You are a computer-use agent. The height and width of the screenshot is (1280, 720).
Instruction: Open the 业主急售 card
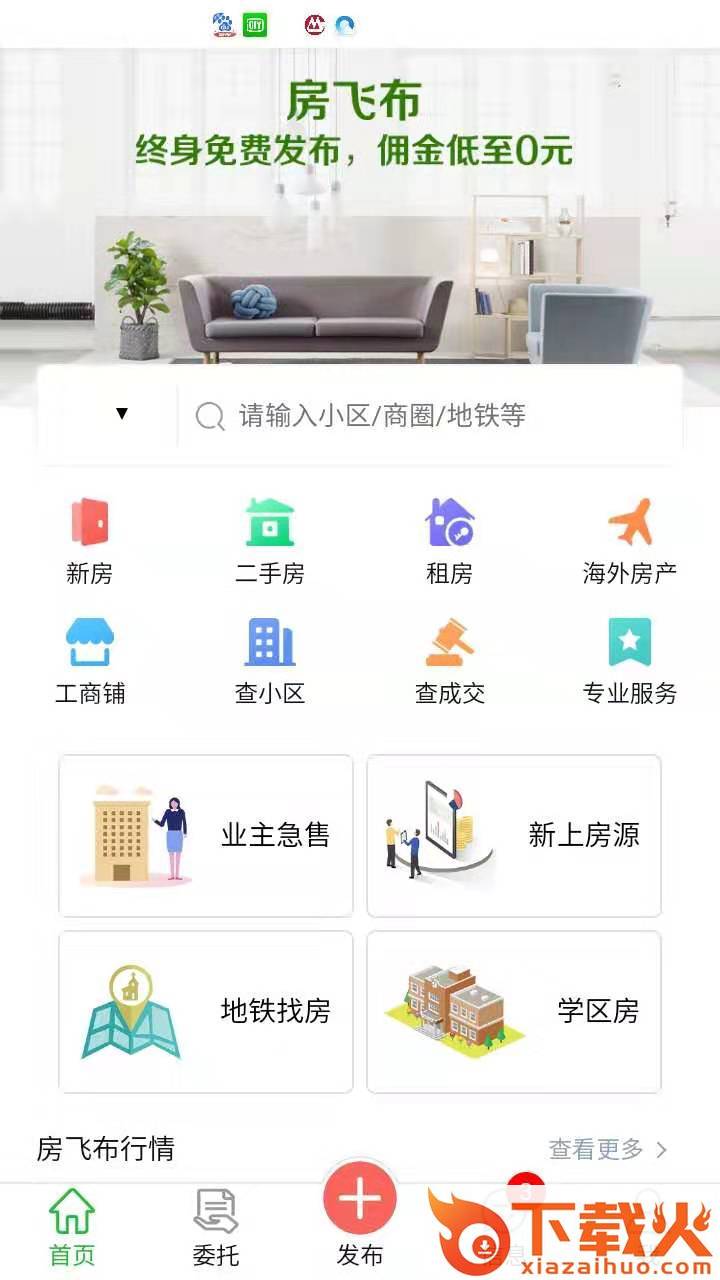click(x=206, y=836)
